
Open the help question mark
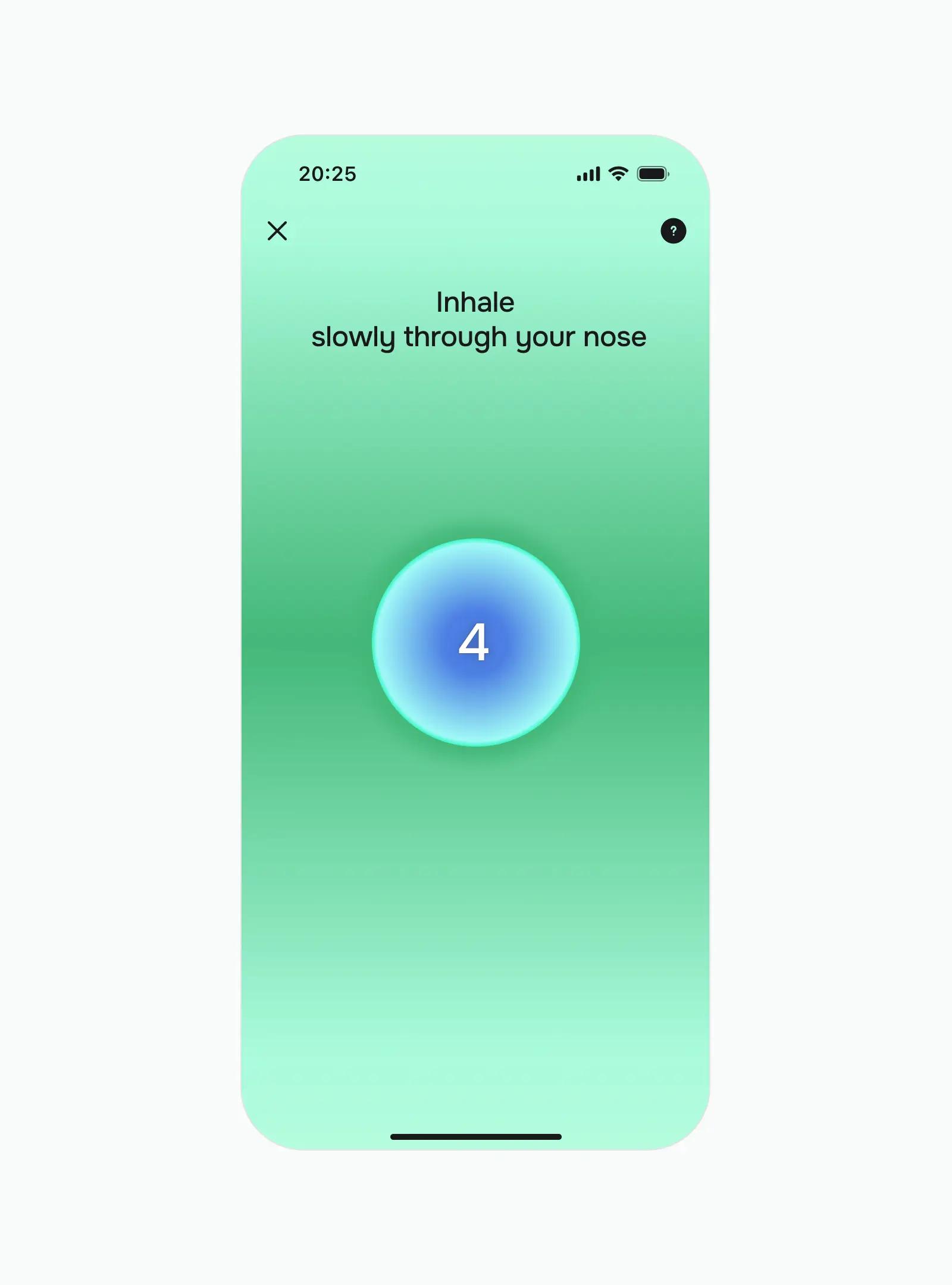[673, 231]
